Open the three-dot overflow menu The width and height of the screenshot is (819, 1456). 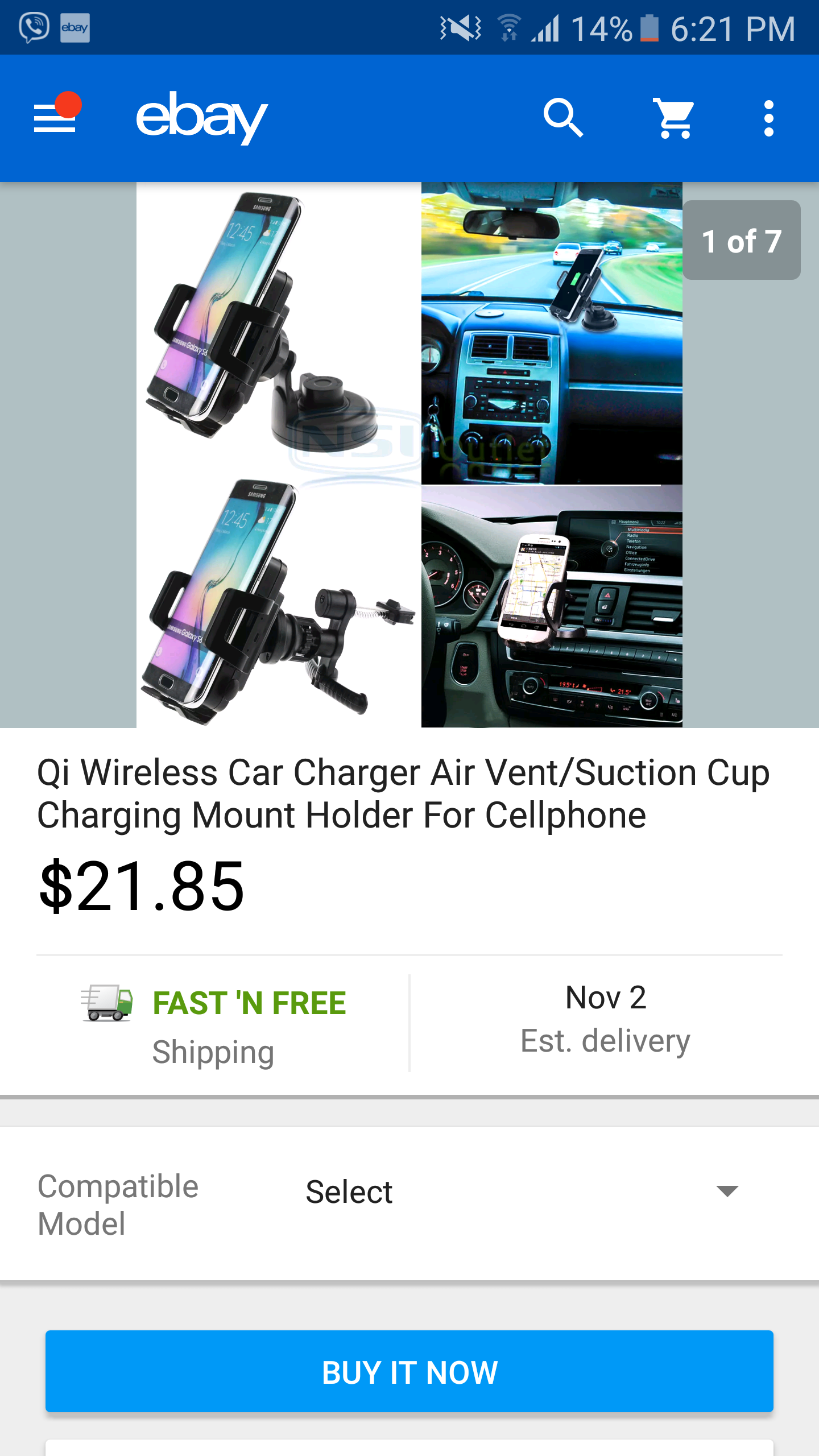(x=768, y=118)
